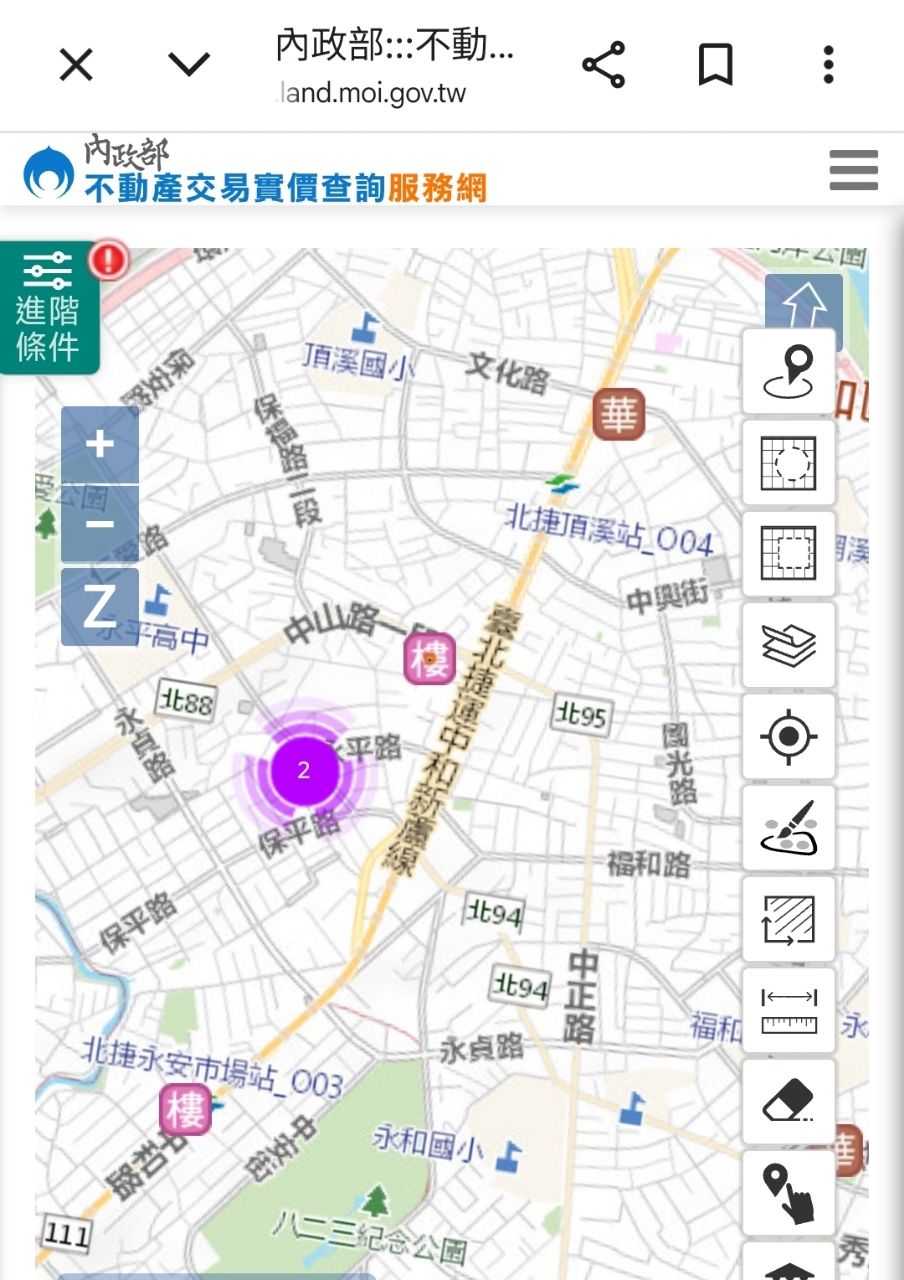Zoom out on the map
Screen dimensions: 904x1280
(100, 525)
